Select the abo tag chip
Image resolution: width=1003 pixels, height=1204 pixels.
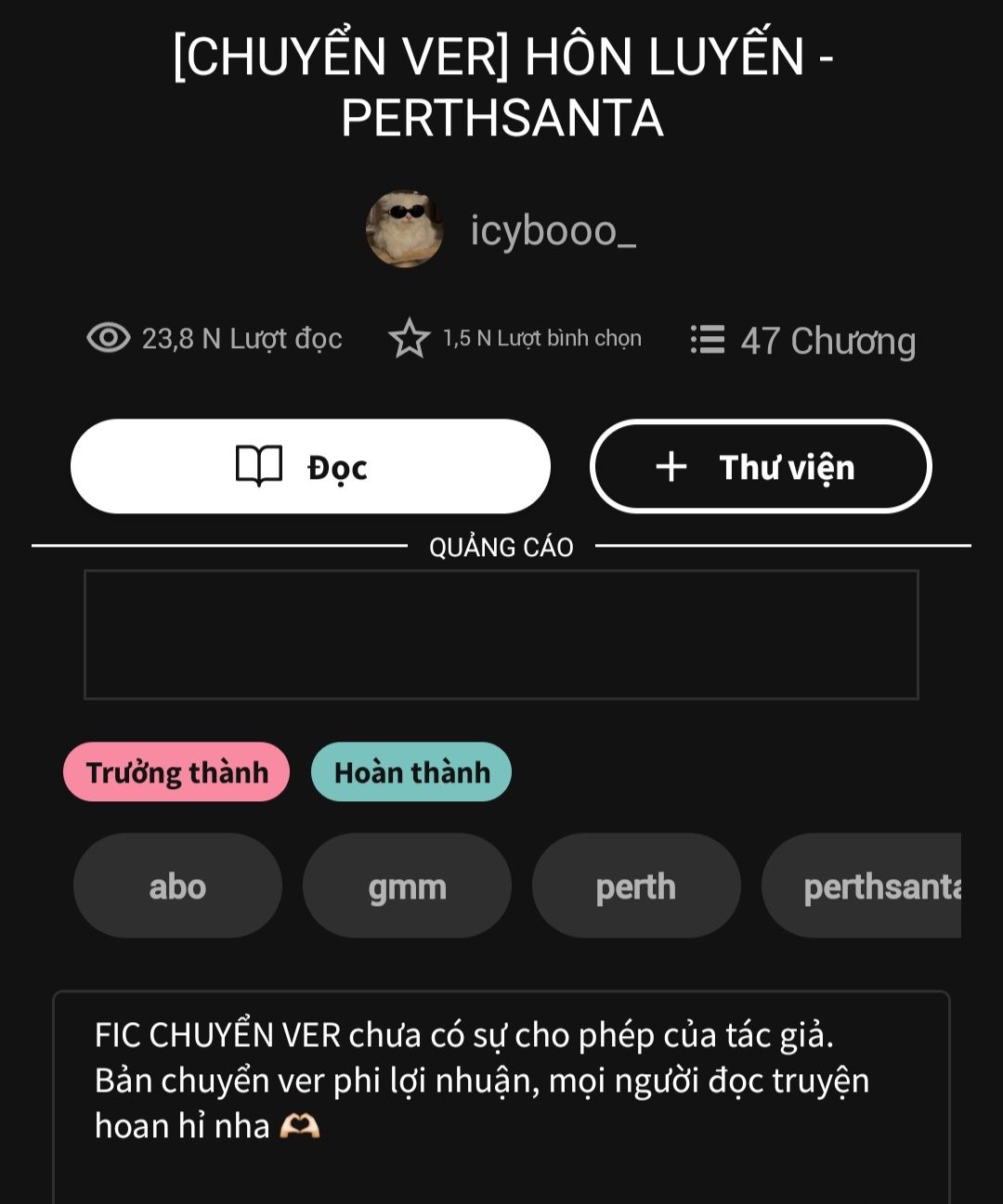[x=177, y=886]
